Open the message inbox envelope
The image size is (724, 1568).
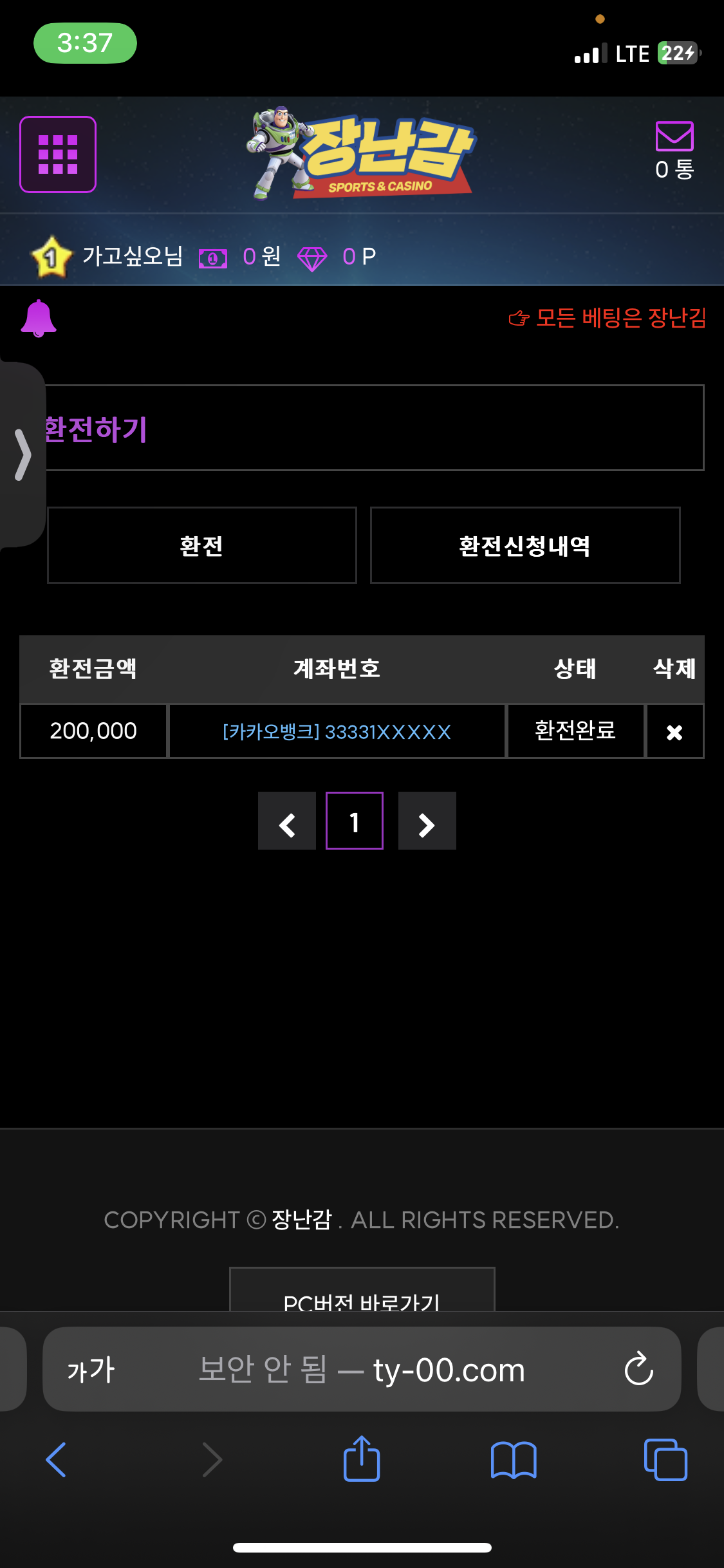coord(674,136)
